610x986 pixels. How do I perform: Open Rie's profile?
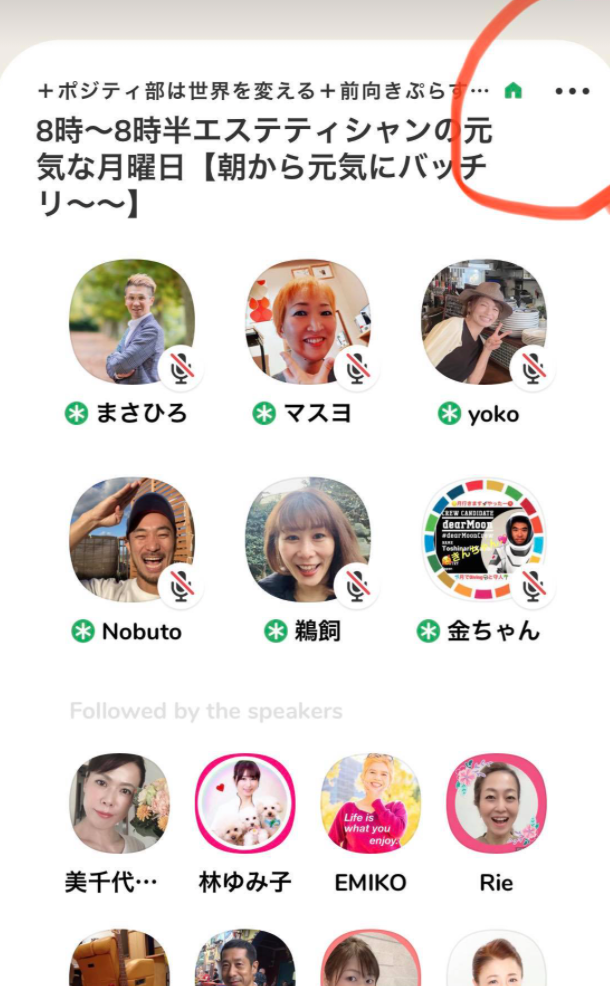click(x=496, y=803)
